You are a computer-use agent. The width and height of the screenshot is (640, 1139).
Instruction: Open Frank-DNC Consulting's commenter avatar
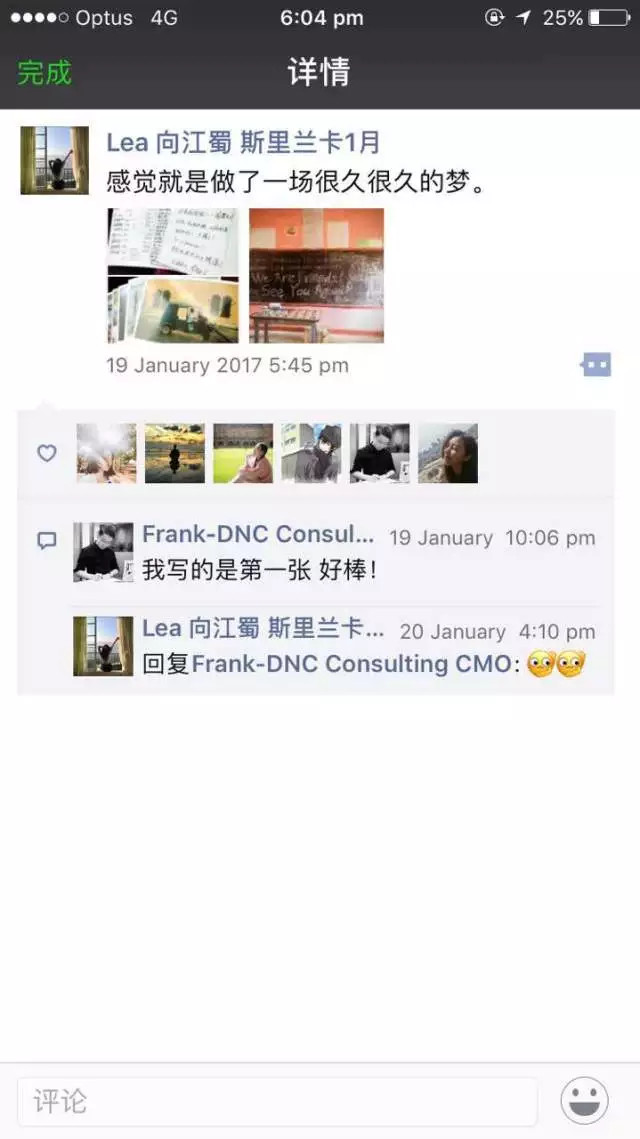pos(103,552)
